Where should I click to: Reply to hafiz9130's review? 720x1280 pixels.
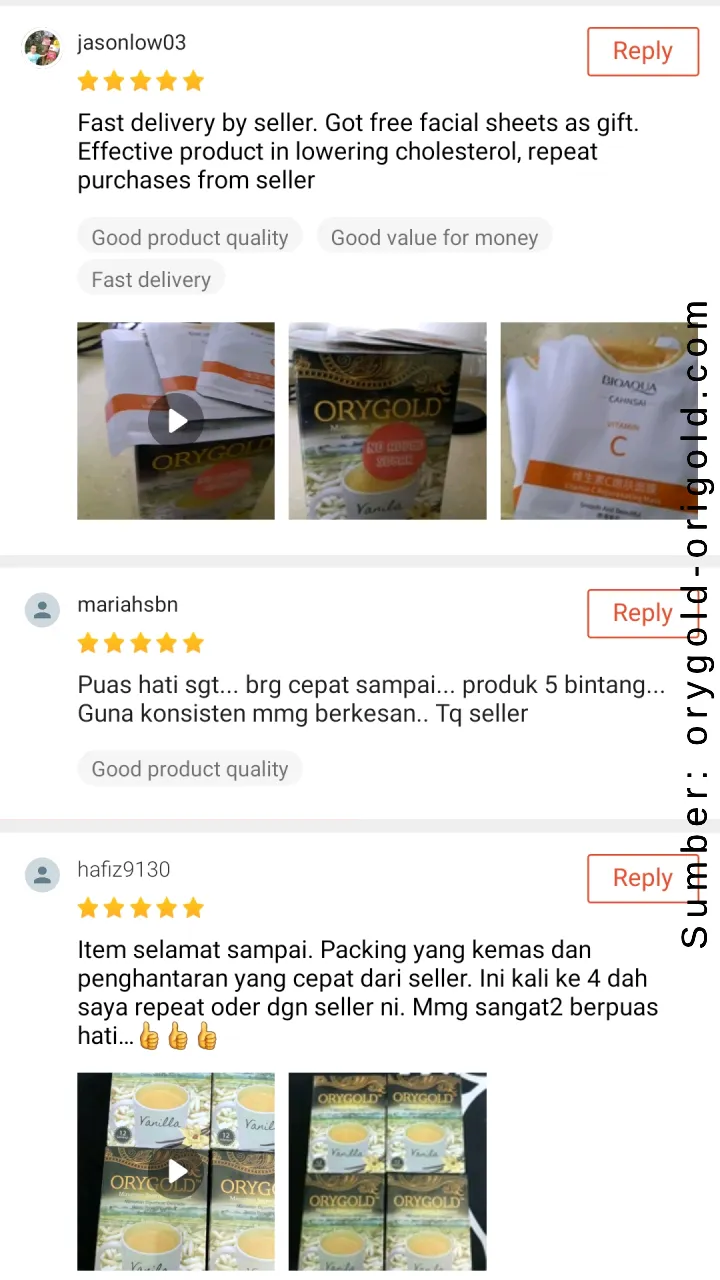(x=642, y=878)
